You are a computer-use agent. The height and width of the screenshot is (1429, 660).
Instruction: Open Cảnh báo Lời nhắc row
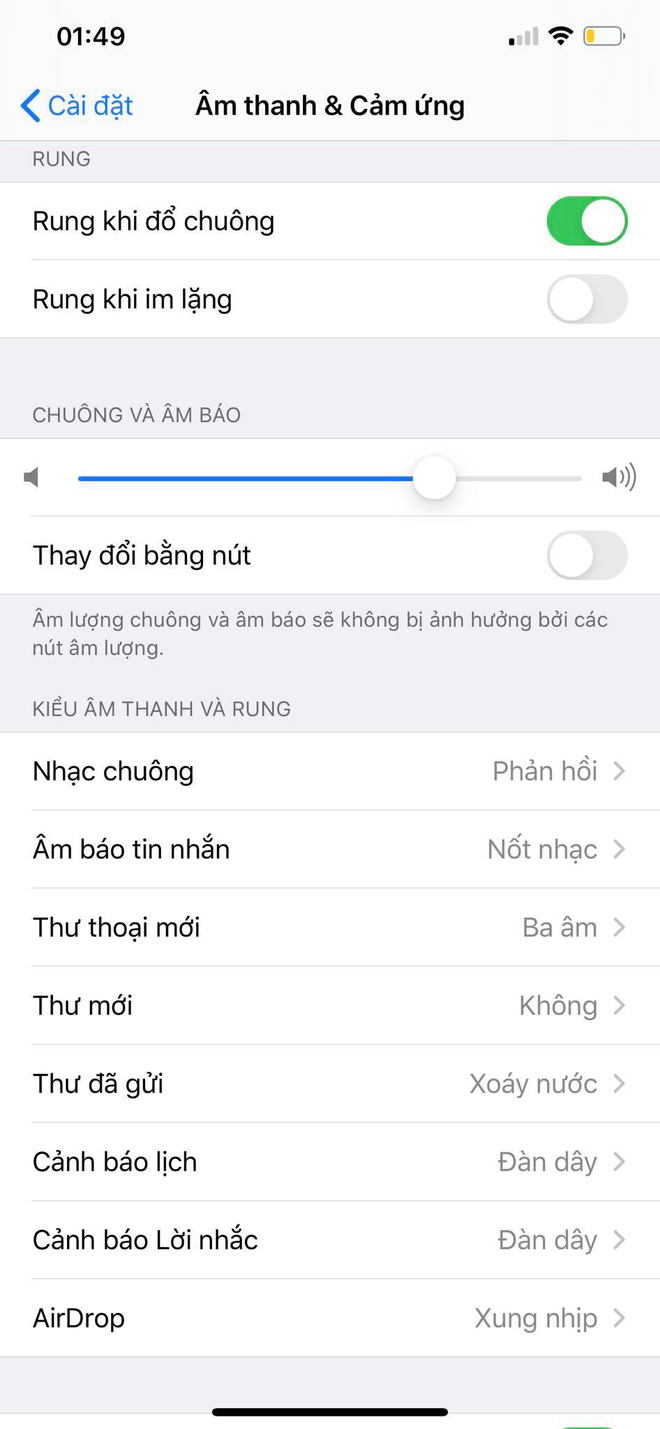coord(330,1240)
